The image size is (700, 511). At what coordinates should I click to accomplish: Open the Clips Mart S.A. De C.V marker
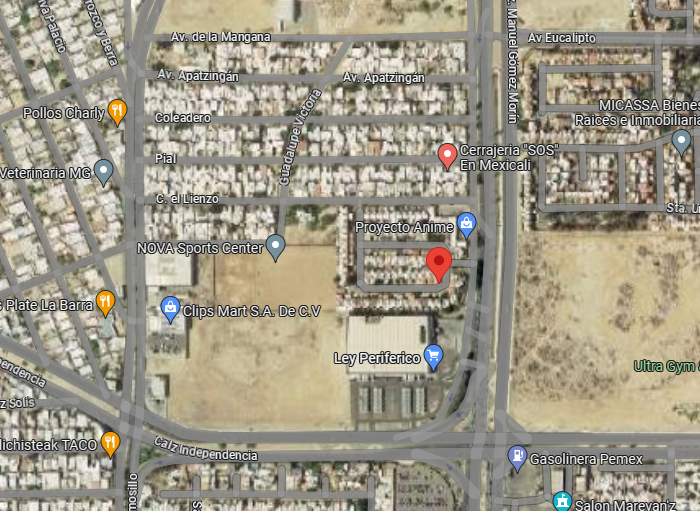click(170, 309)
